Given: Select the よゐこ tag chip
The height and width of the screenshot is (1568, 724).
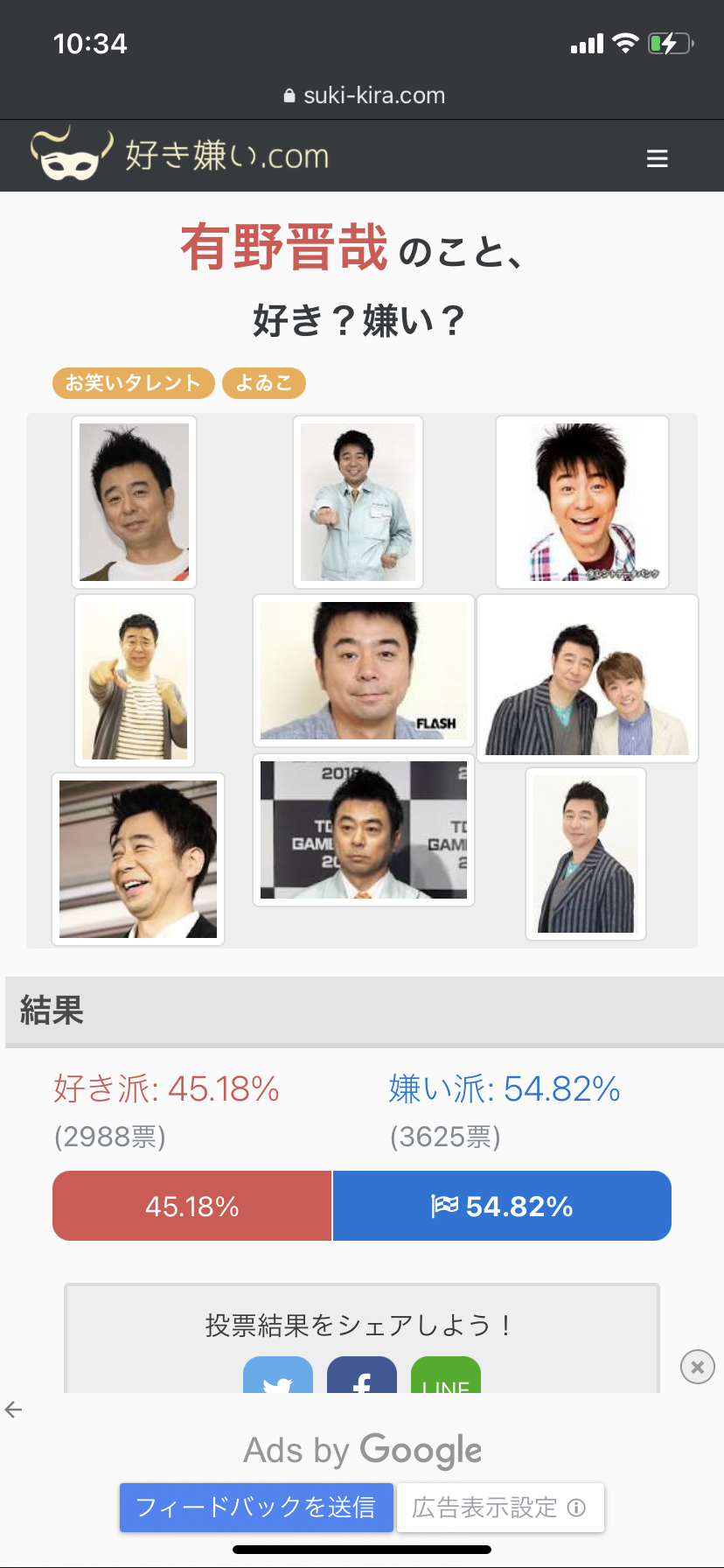Looking at the screenshot, I should pos(263,383).
